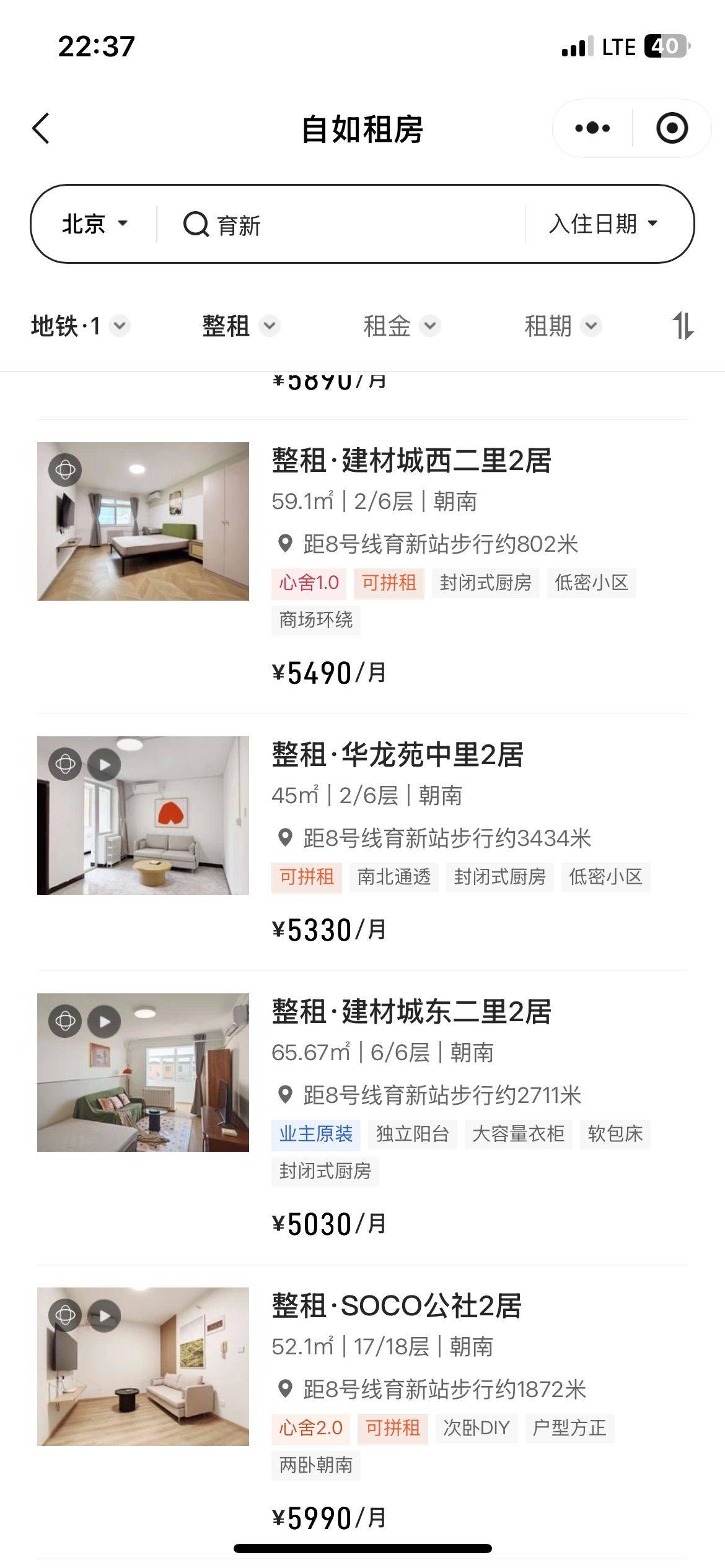Screen dimensions: 725x1568
Task: Expand the 整租 rental type filter
Action: click(240, 326)
